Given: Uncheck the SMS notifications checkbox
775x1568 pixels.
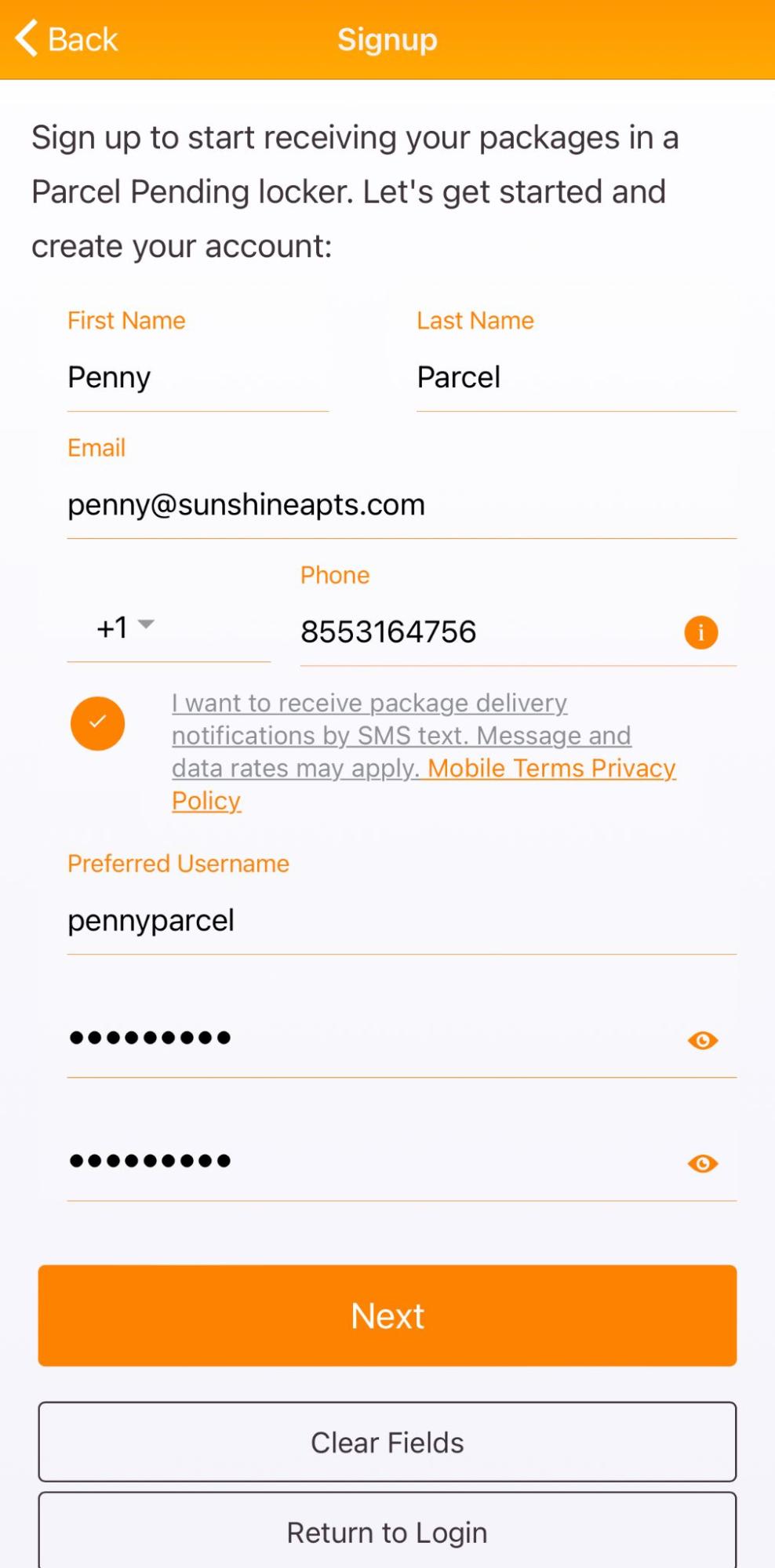Looking at the screenshot, I should [98, 723].
